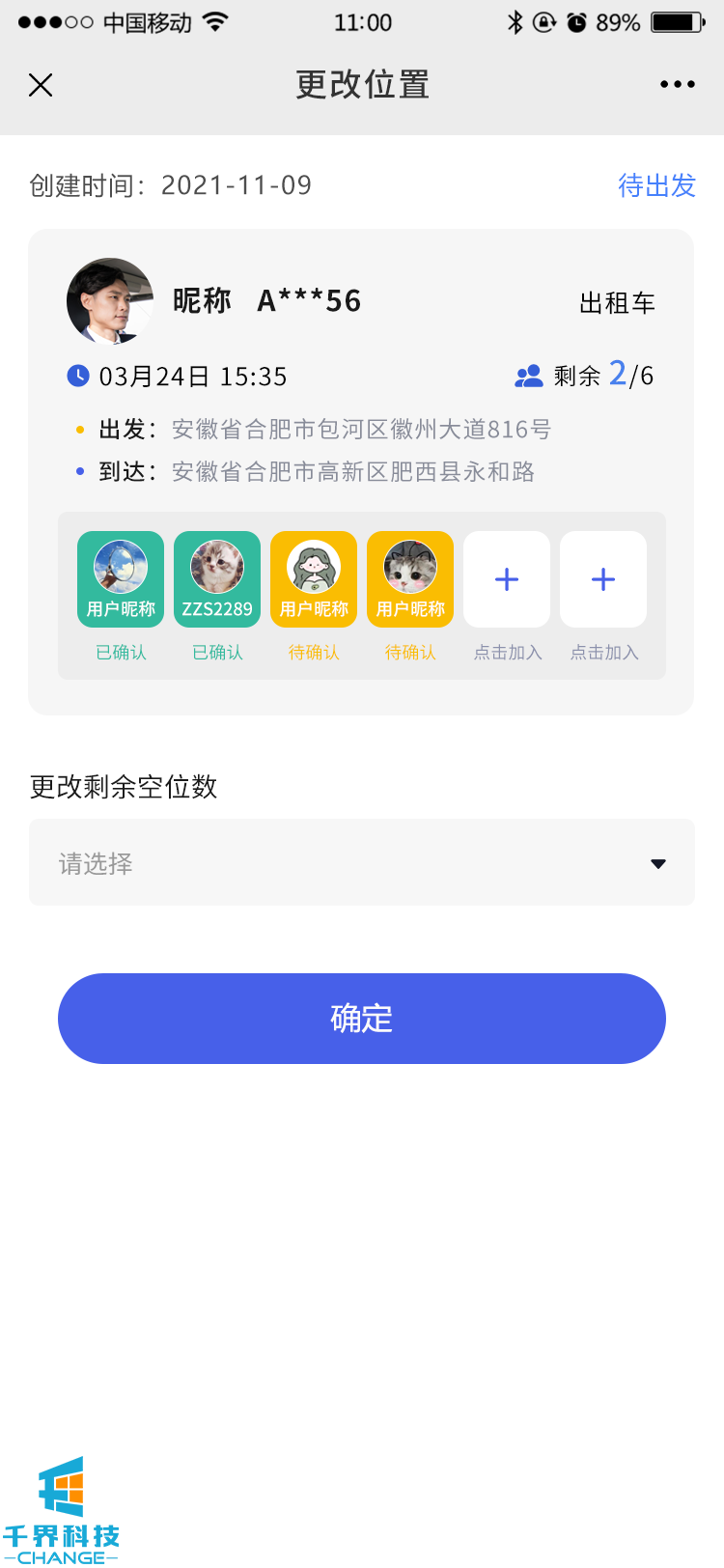Confirm with the 确定 button
The height and width of the screenshot is (1568, 724).
pyautogui.click(x=362, y=1019)
